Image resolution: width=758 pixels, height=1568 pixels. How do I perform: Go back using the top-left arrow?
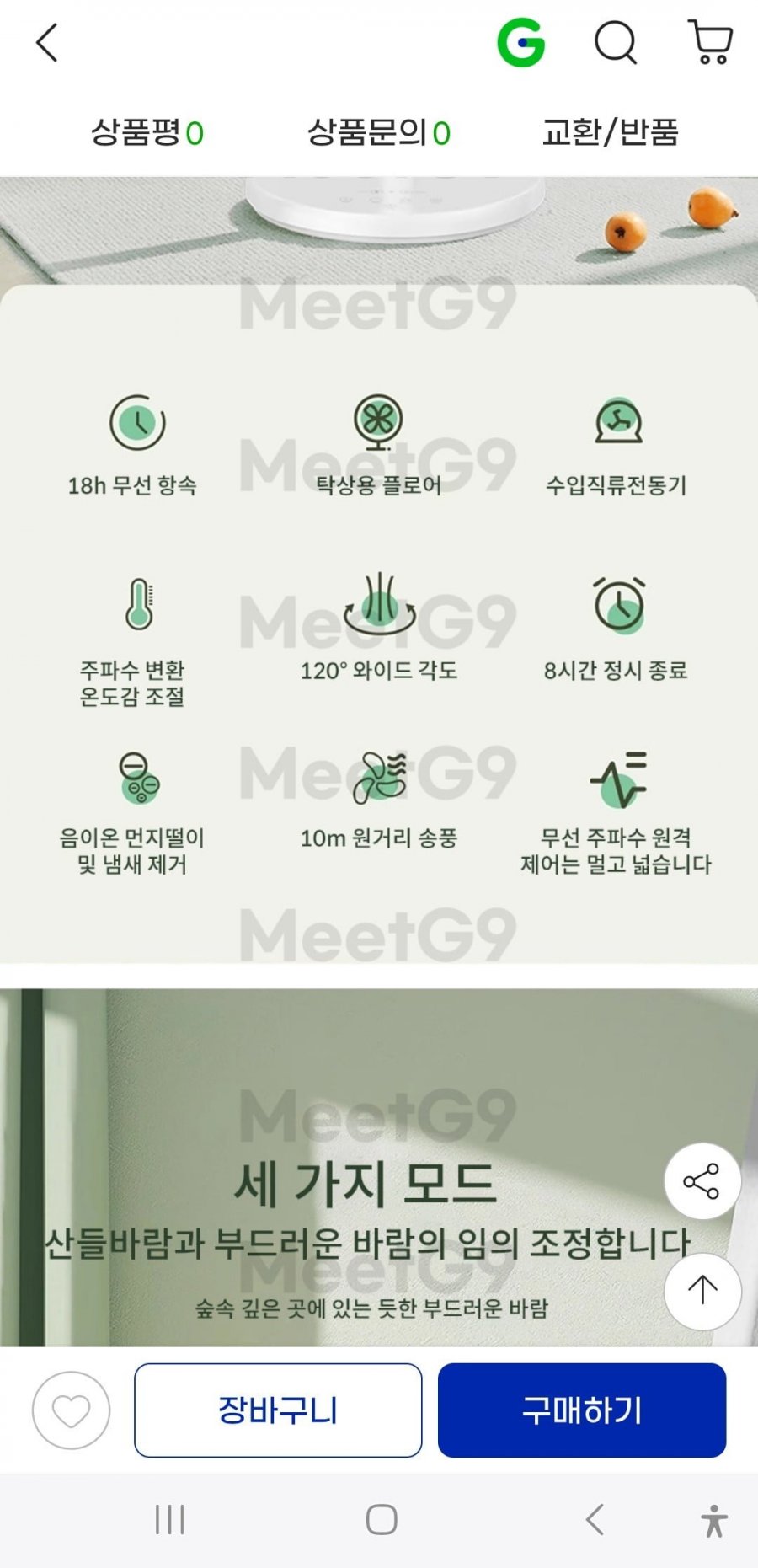(x=47, y=42)
